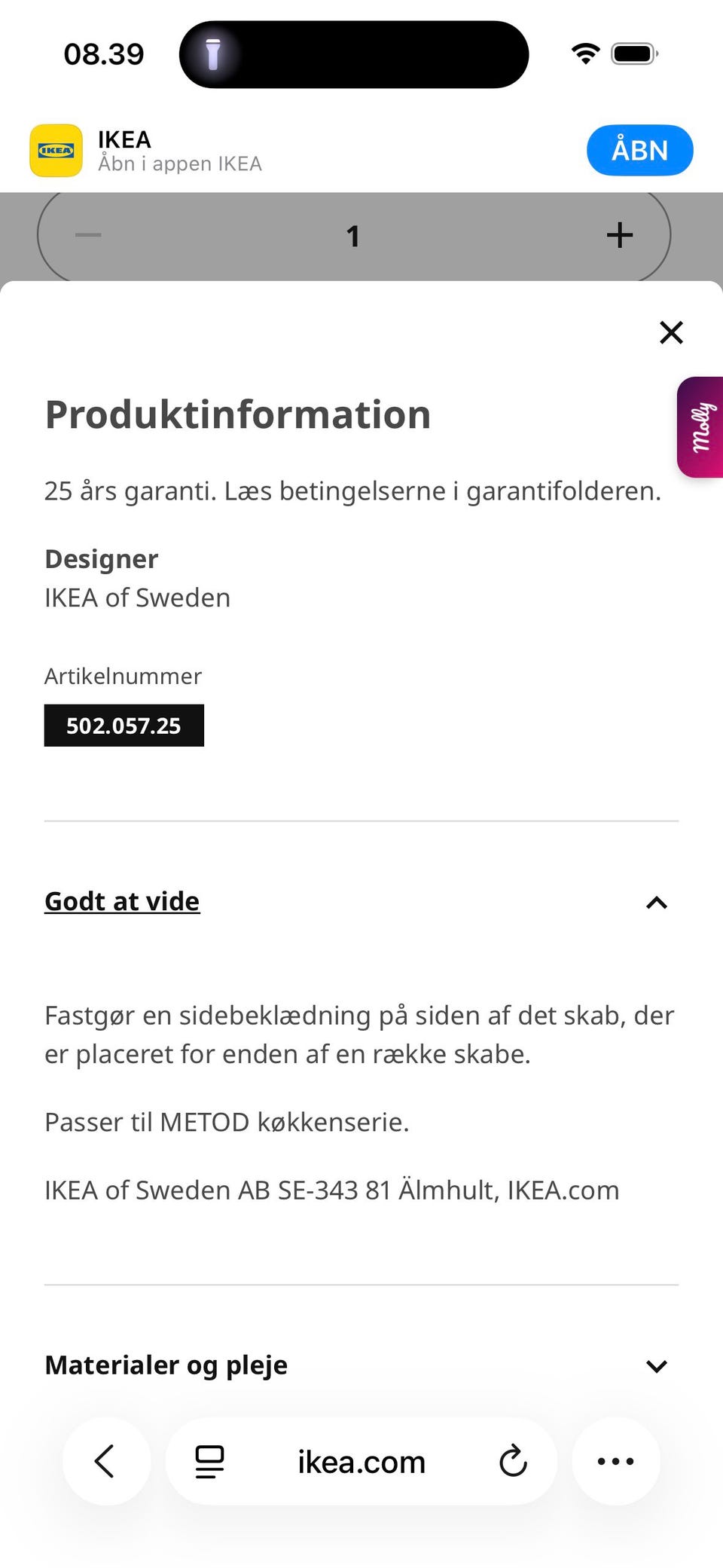This screenshot has width=723, height=1568.
Task: Open the Godt at vide link
Action: pos(122,900)
